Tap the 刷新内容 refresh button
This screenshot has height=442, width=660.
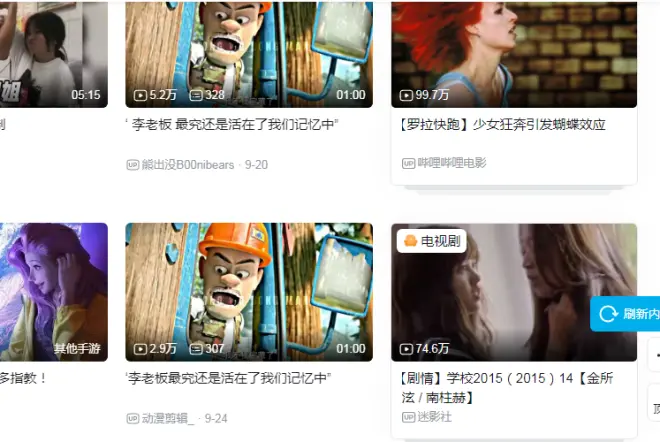628,314
